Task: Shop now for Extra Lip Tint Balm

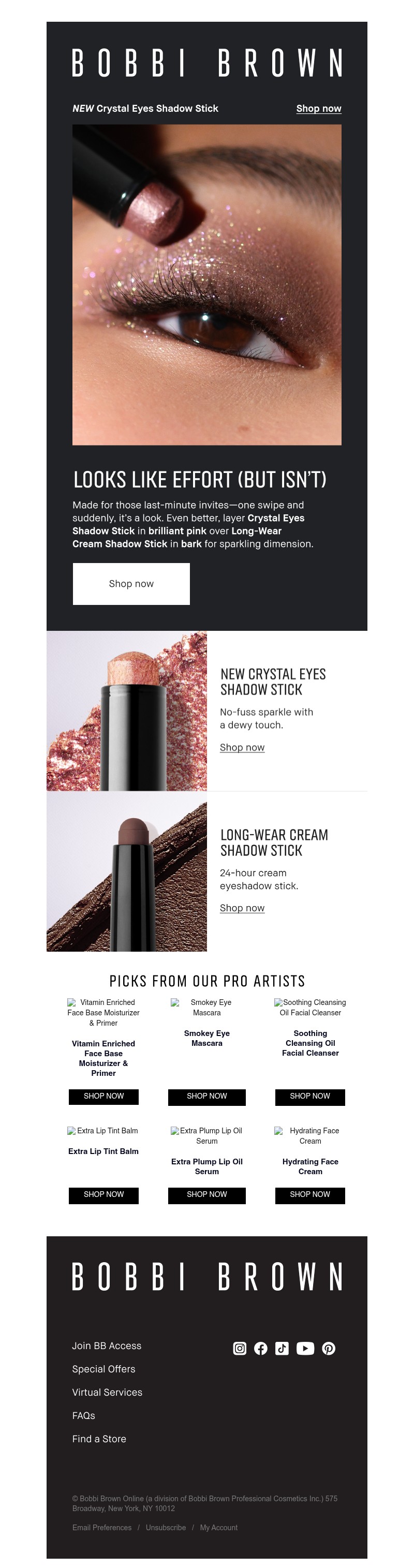Action: 103,1194
